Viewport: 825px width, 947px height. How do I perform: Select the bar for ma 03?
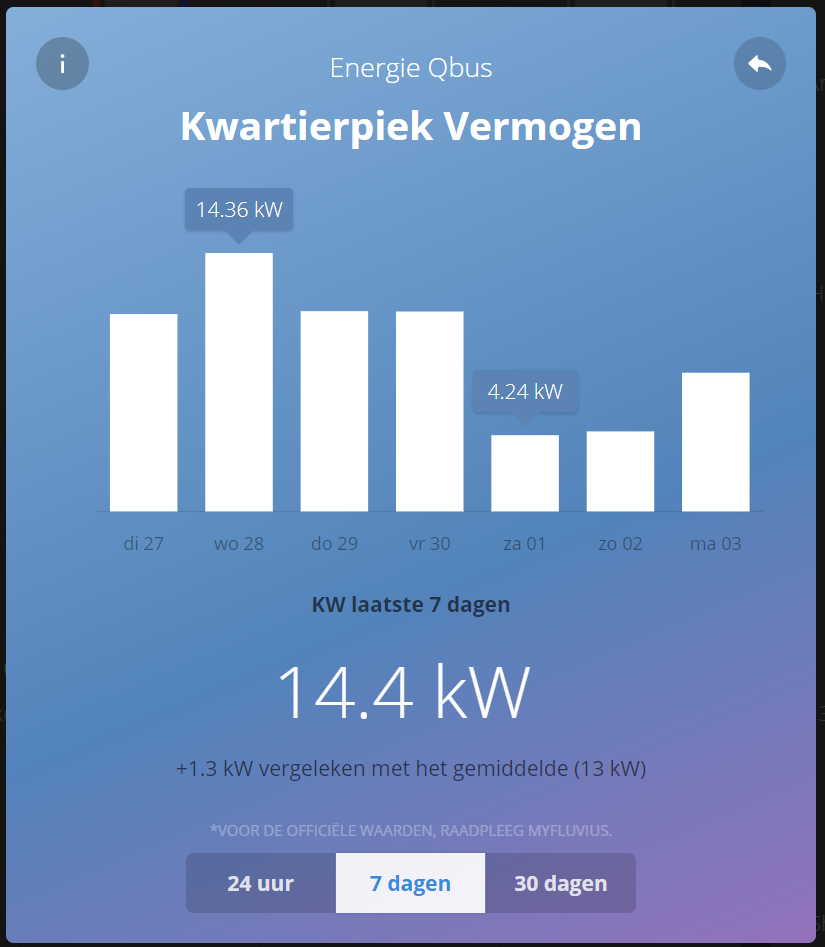point(715,440)
